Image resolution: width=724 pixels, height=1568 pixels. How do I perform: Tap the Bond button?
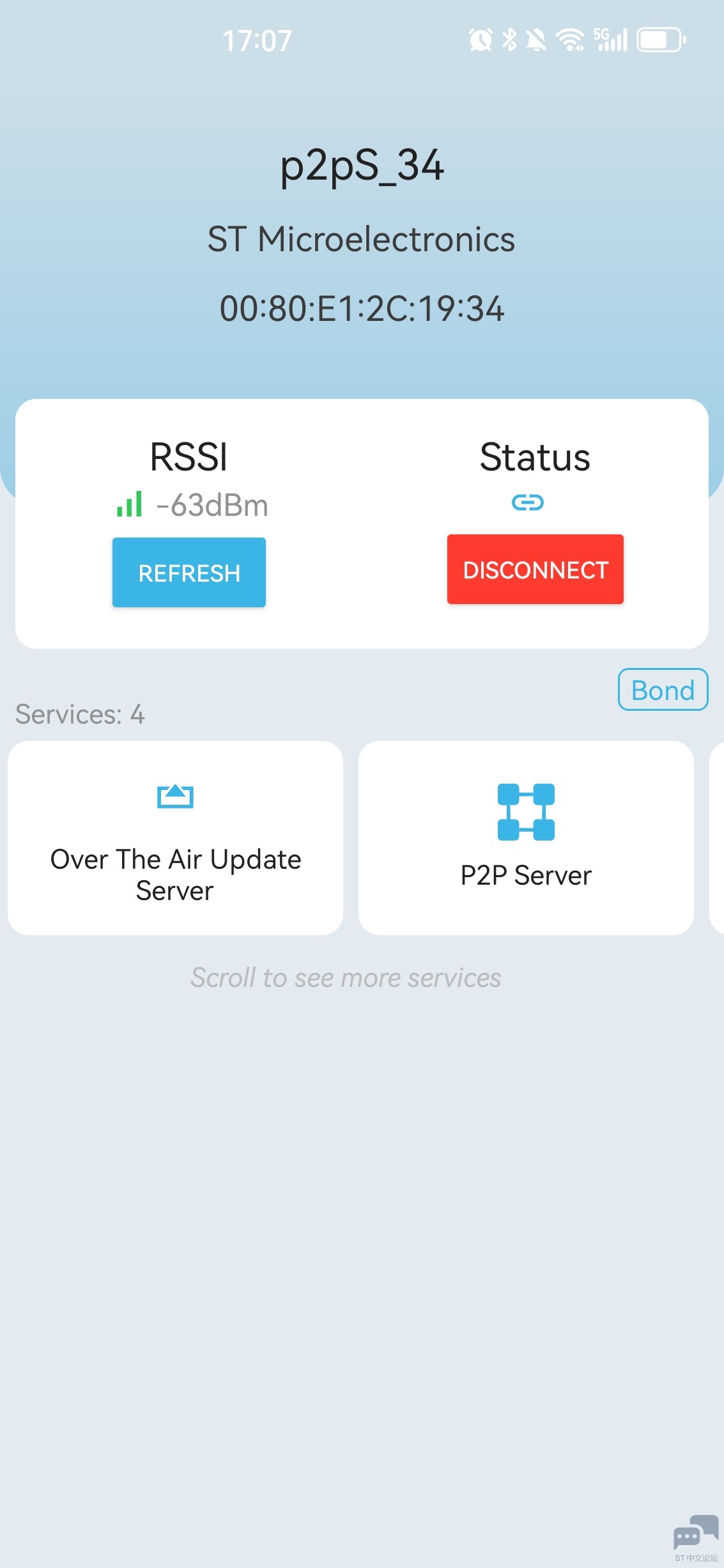point(663,690)
